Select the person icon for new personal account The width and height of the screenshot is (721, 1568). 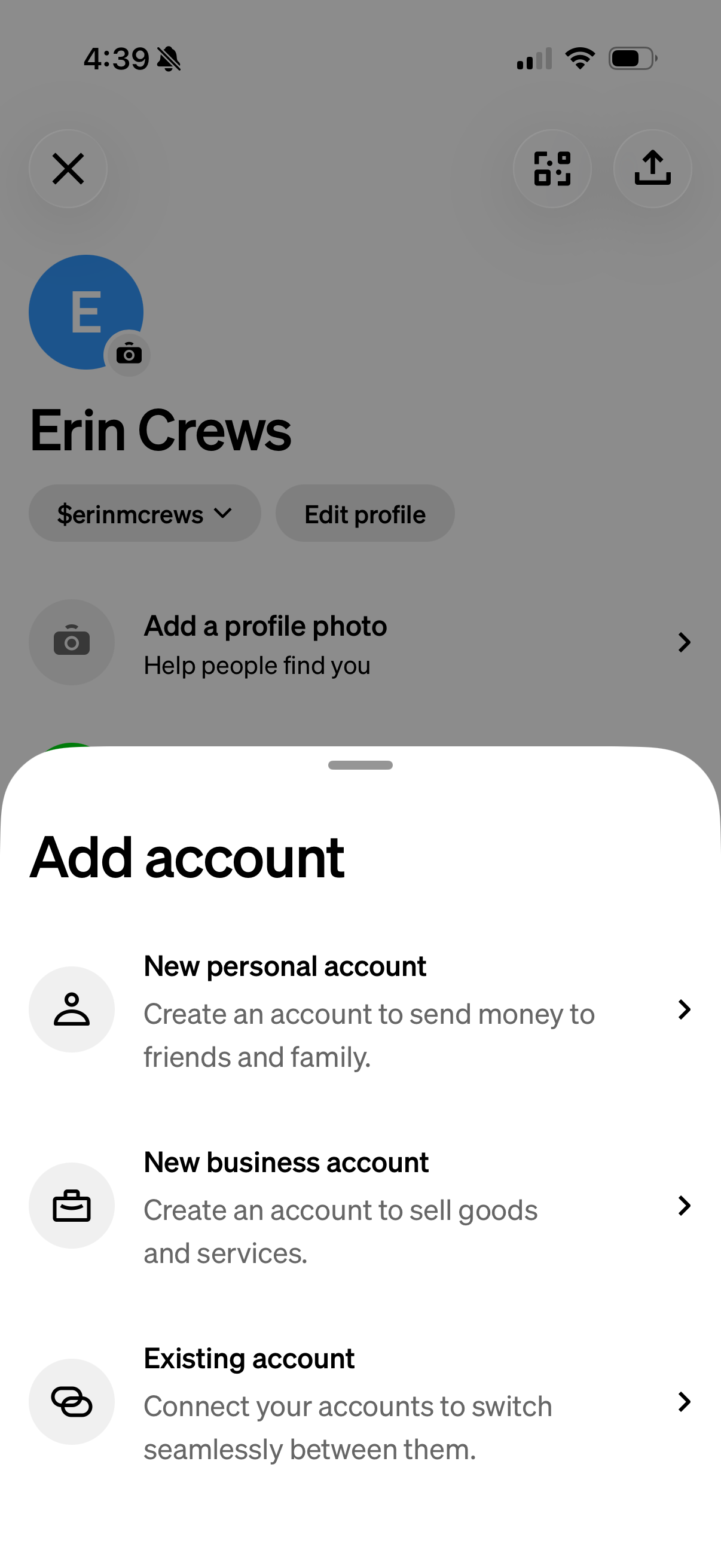pyautogui.click(x=72, y=1010)
